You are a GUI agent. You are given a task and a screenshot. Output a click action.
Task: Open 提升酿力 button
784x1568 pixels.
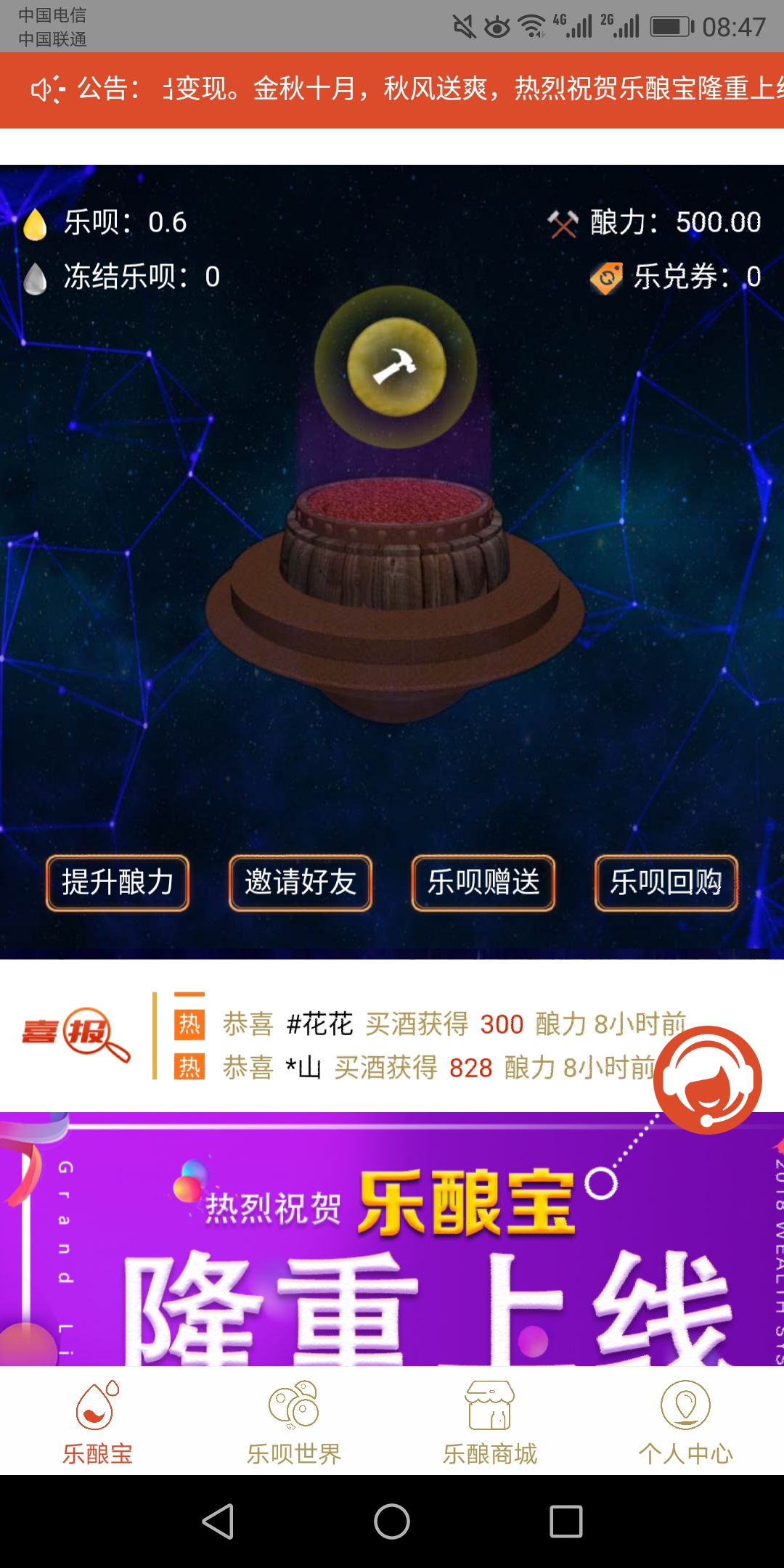click(x=118, y=883)
